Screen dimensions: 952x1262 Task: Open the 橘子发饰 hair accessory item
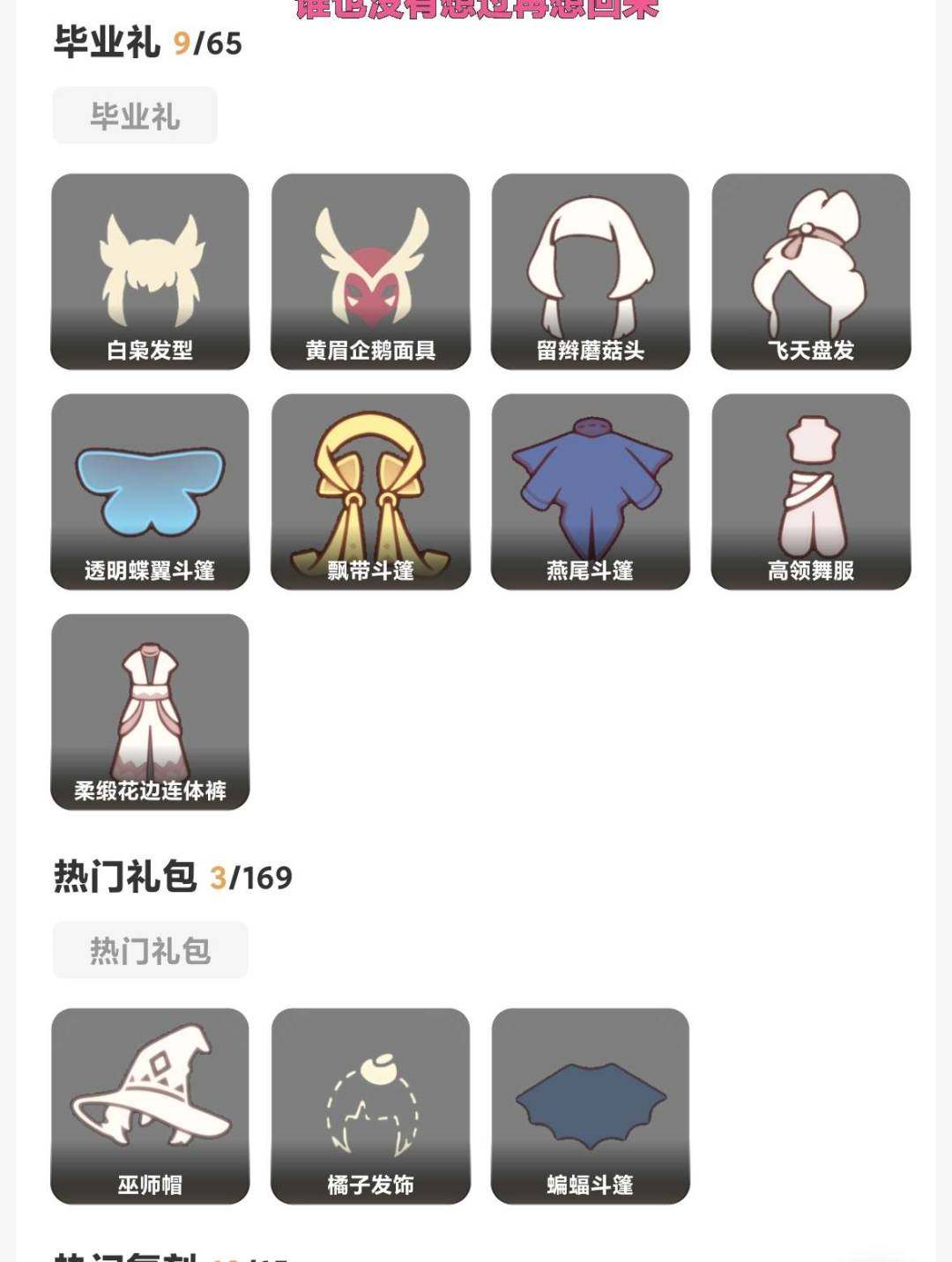click(368, 1106)
